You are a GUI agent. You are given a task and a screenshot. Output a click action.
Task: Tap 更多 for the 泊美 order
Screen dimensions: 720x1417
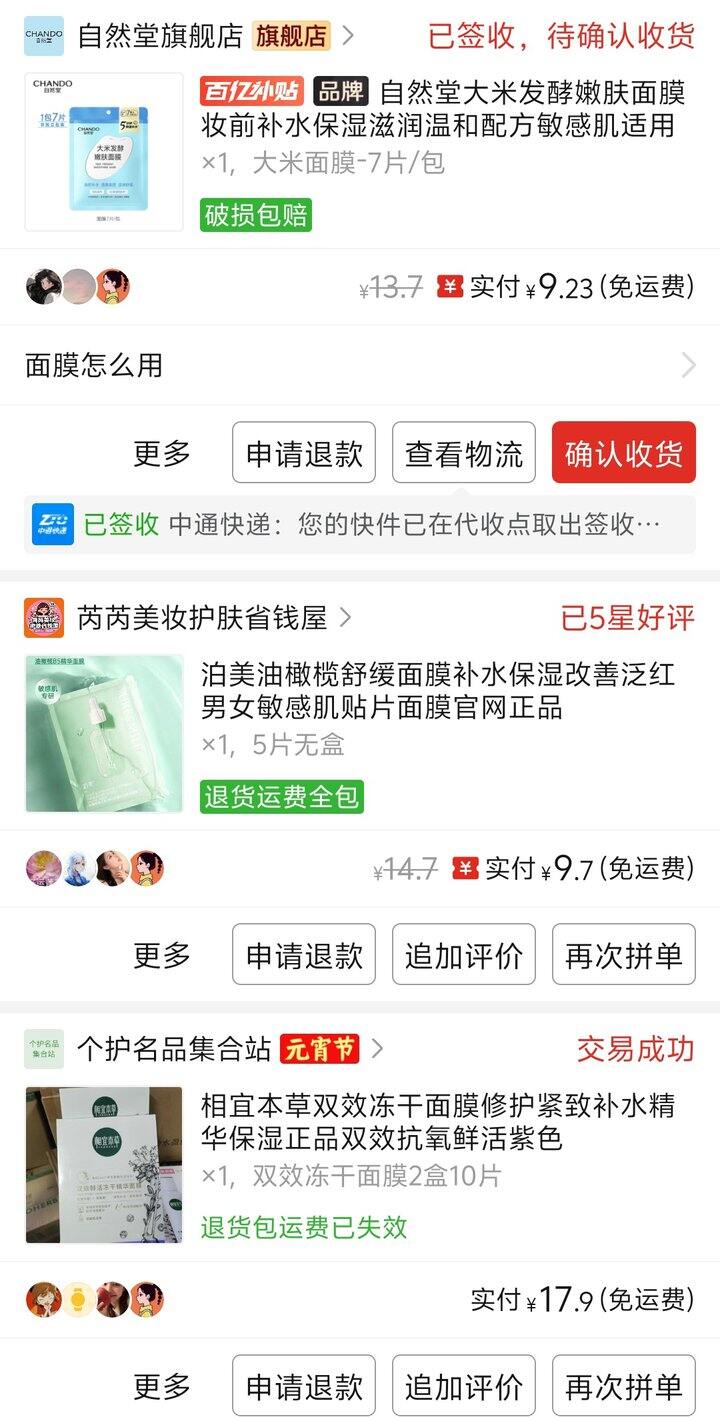162,955
